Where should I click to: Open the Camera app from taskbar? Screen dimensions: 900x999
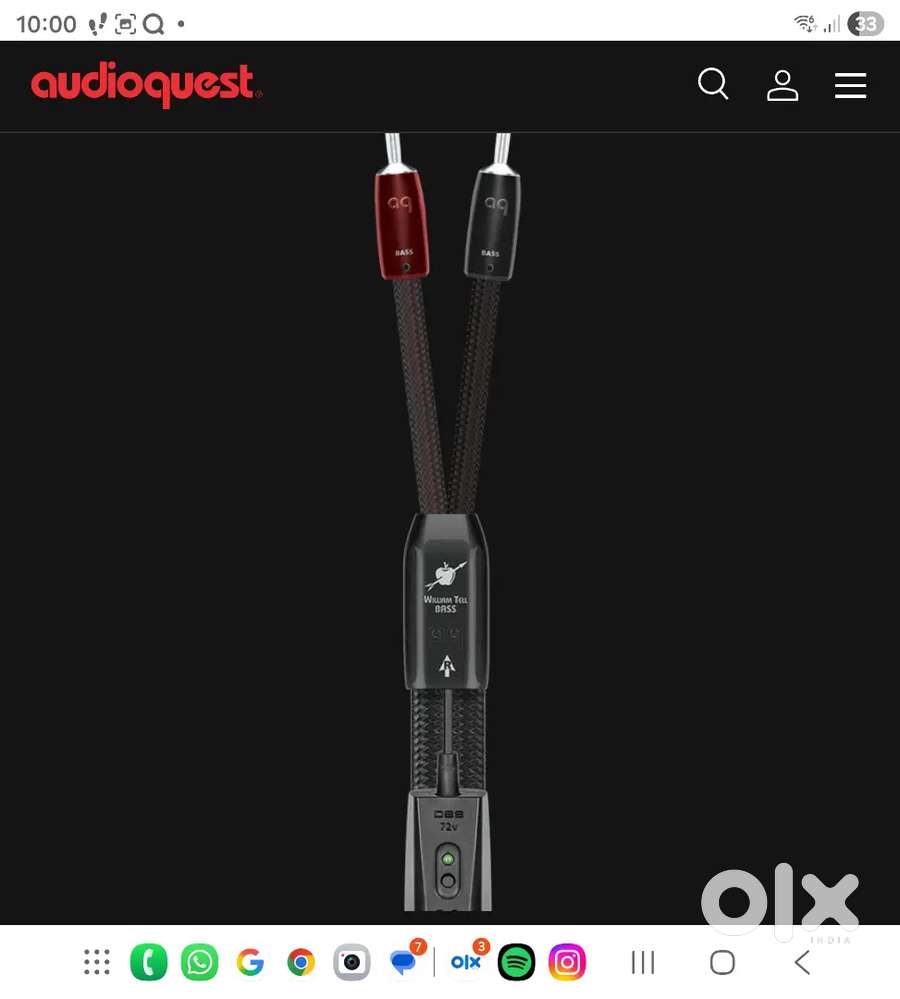coord(351,962)
